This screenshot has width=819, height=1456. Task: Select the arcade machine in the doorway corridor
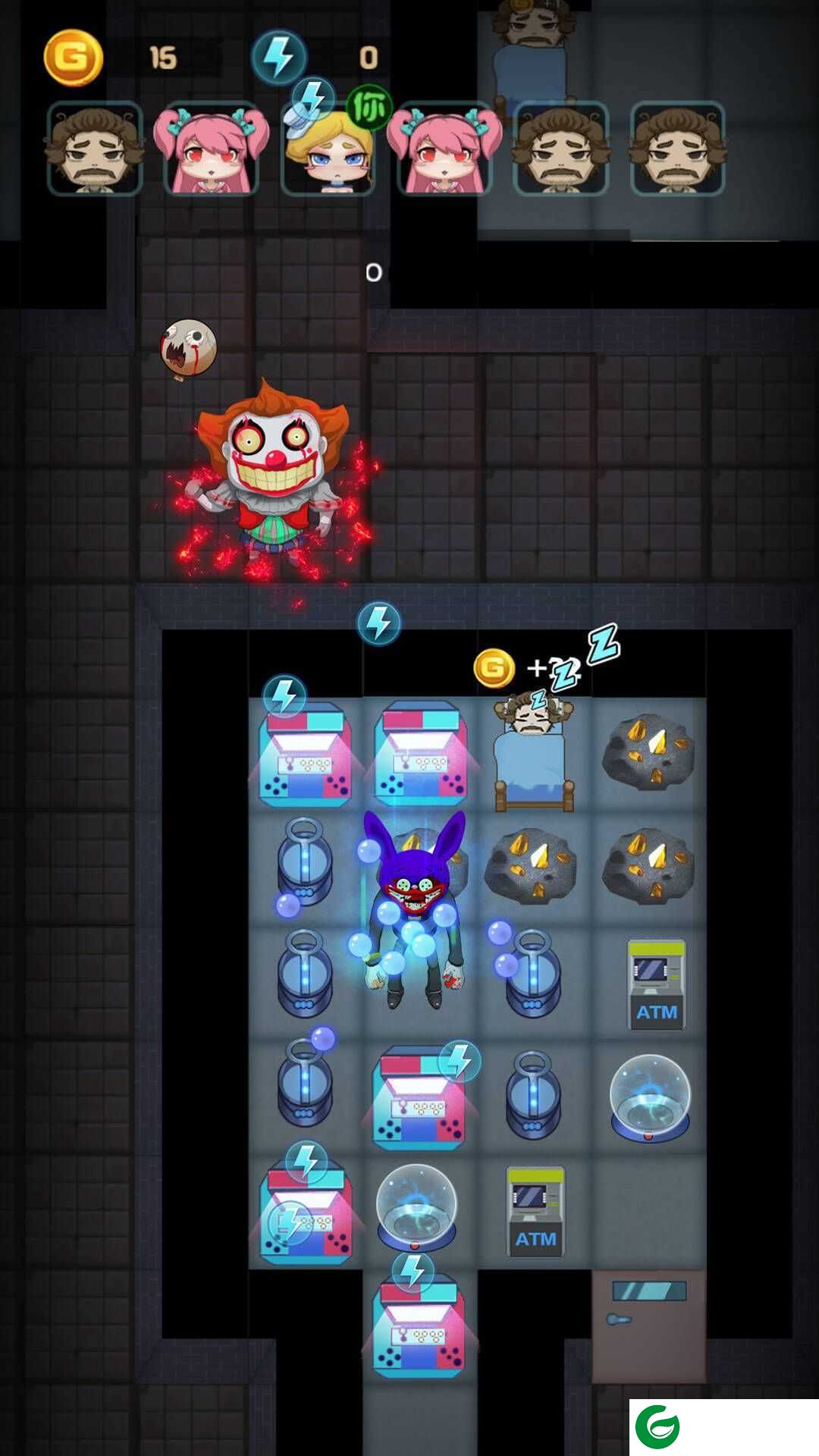pos(419,1329)
